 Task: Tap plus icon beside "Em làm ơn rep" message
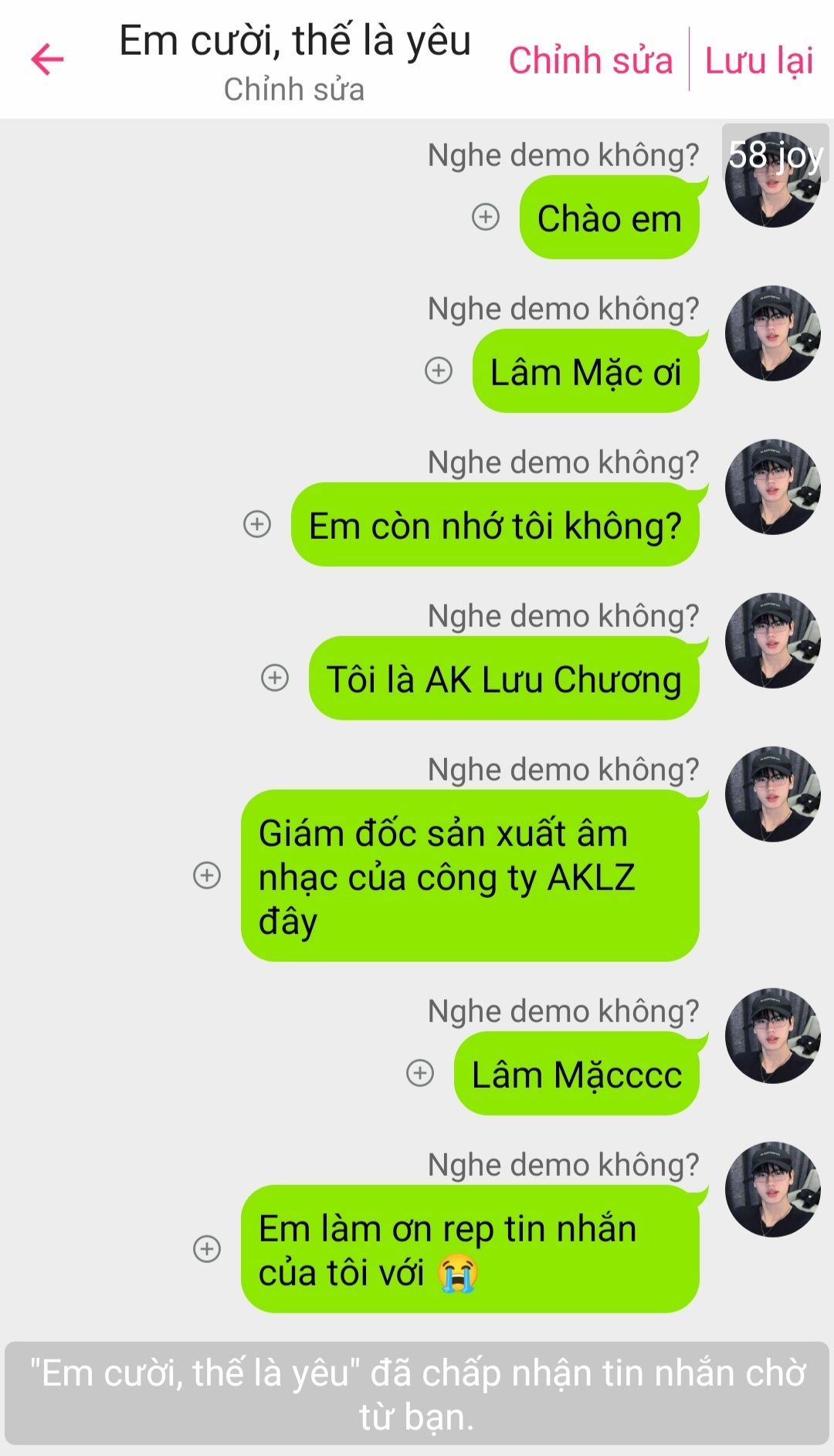click(207, 1249)
